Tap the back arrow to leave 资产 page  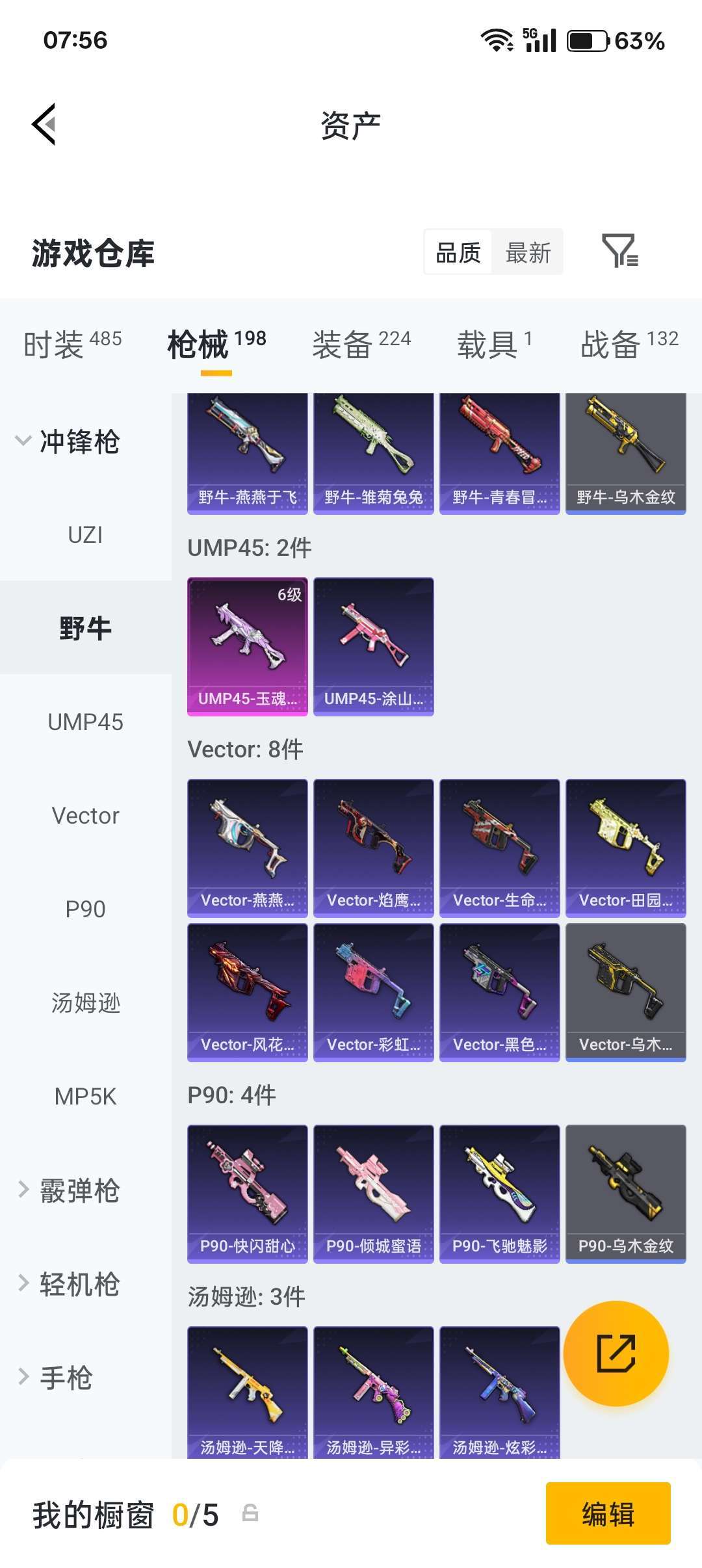coord(43,125)
